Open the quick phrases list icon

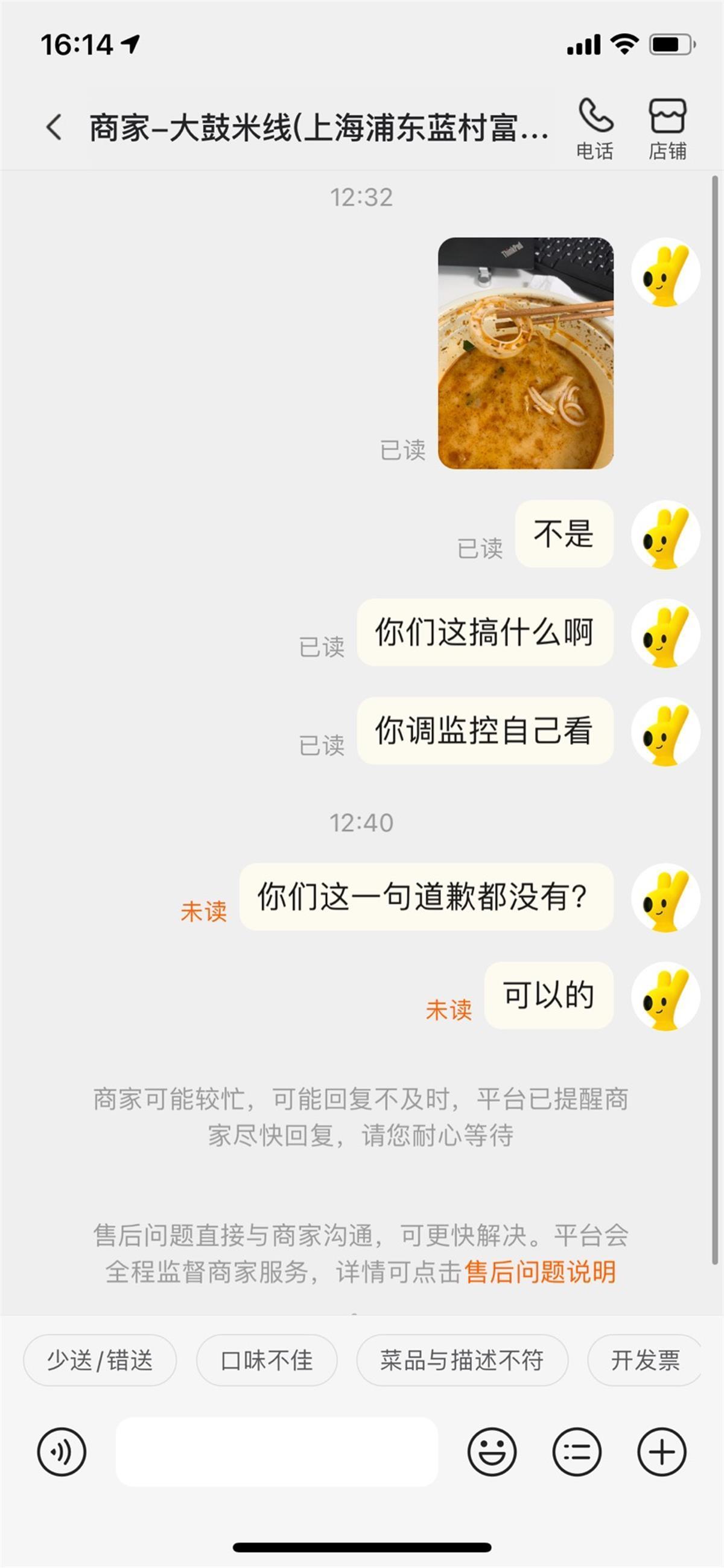576,1452
